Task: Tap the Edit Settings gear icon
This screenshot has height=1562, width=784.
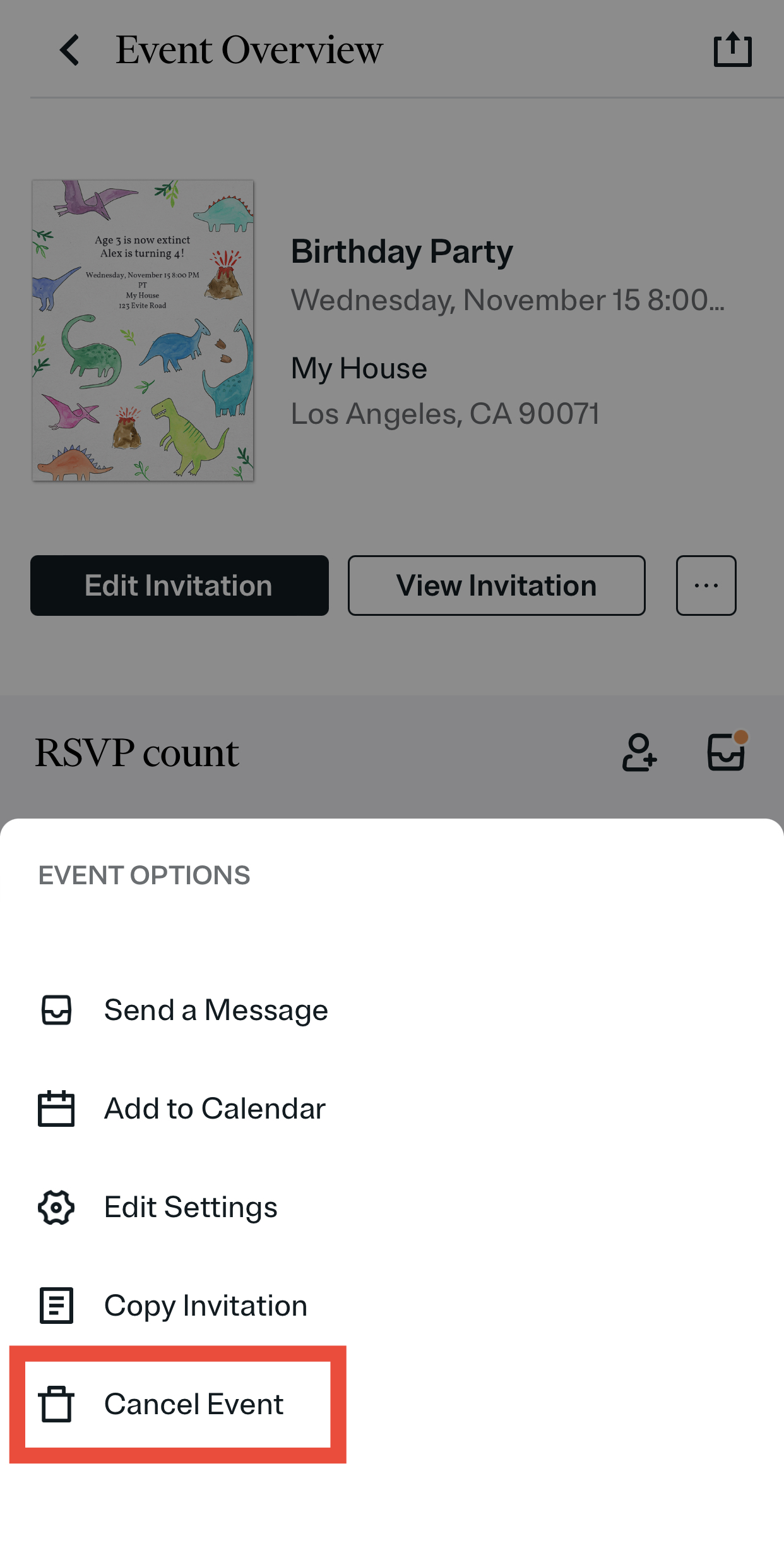Action: (56, 1207)
